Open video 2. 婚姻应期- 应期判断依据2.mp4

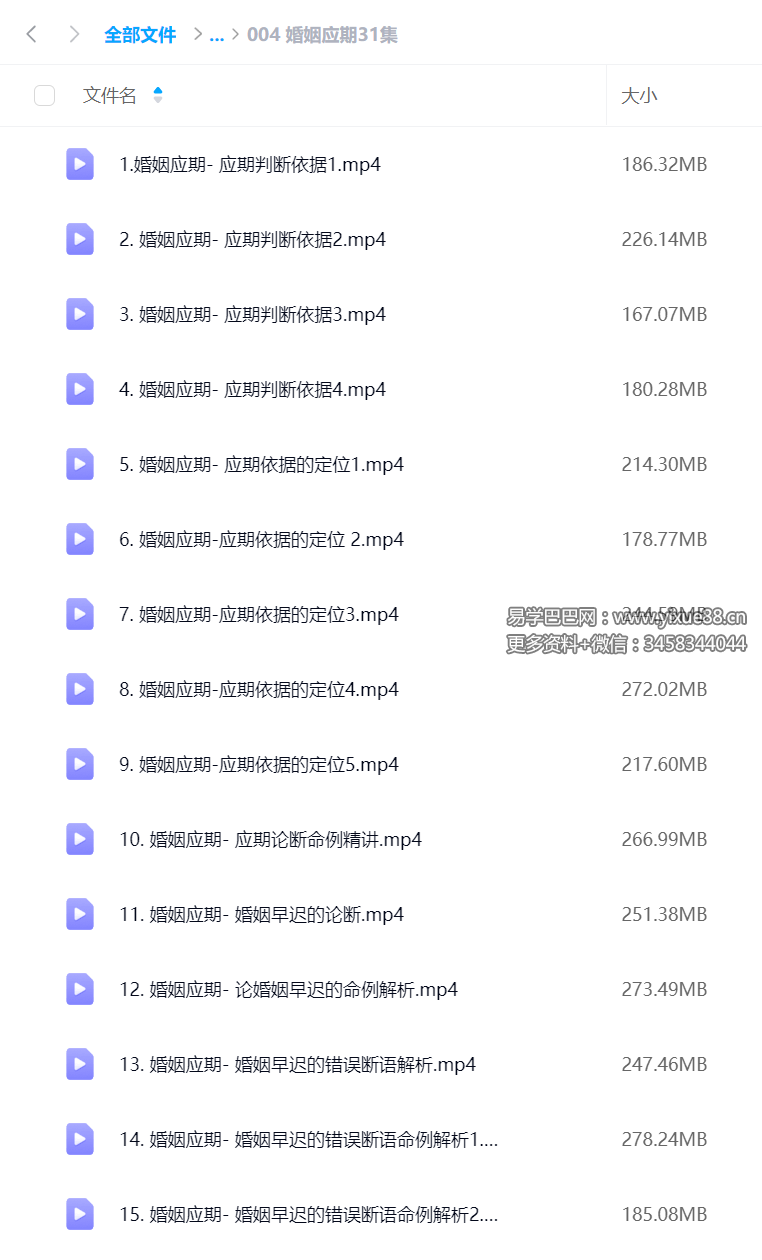tap(252, 239)
